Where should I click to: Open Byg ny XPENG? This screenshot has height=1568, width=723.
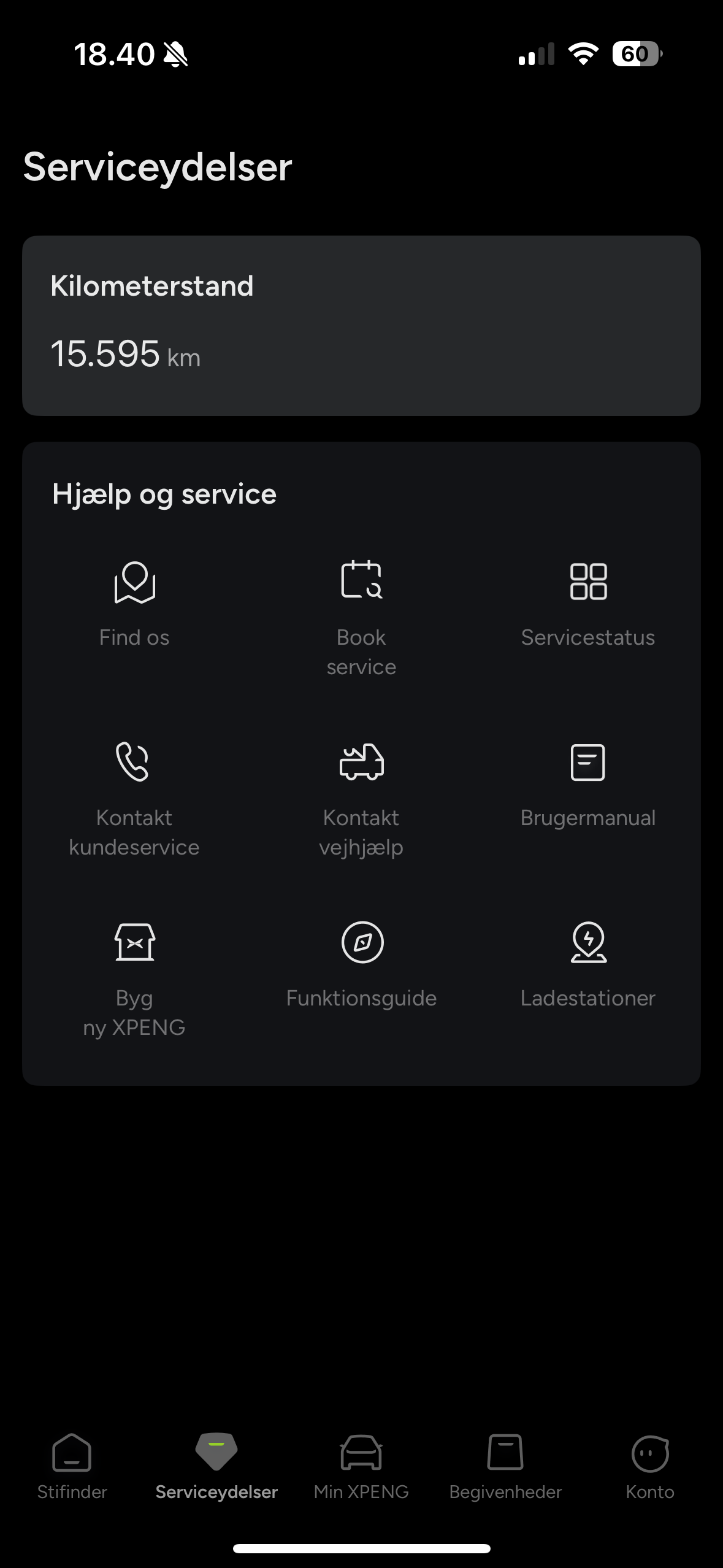134,978
